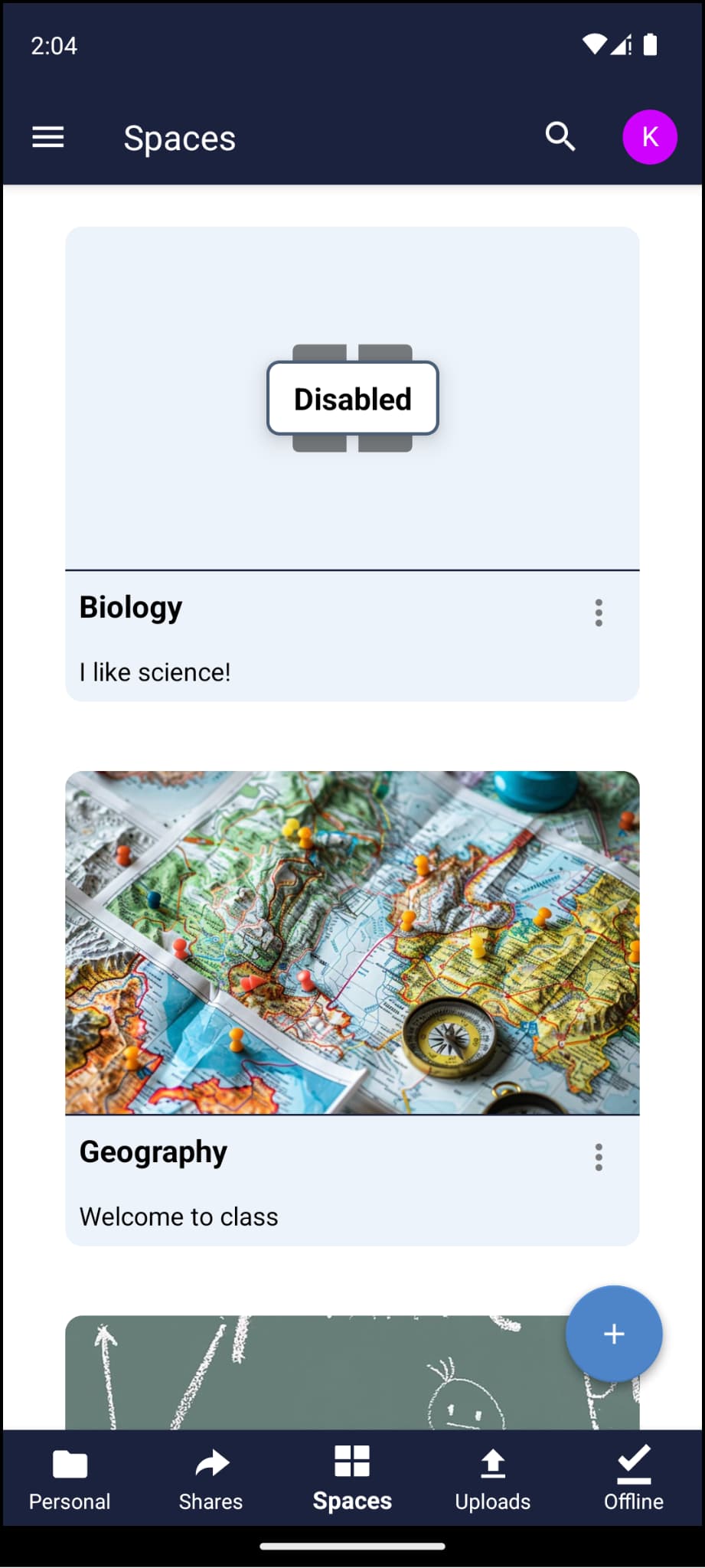Image resolution: width=705 pixels, height=1568 pixels.
Task: Open the search icon
Action: (560, 137)
